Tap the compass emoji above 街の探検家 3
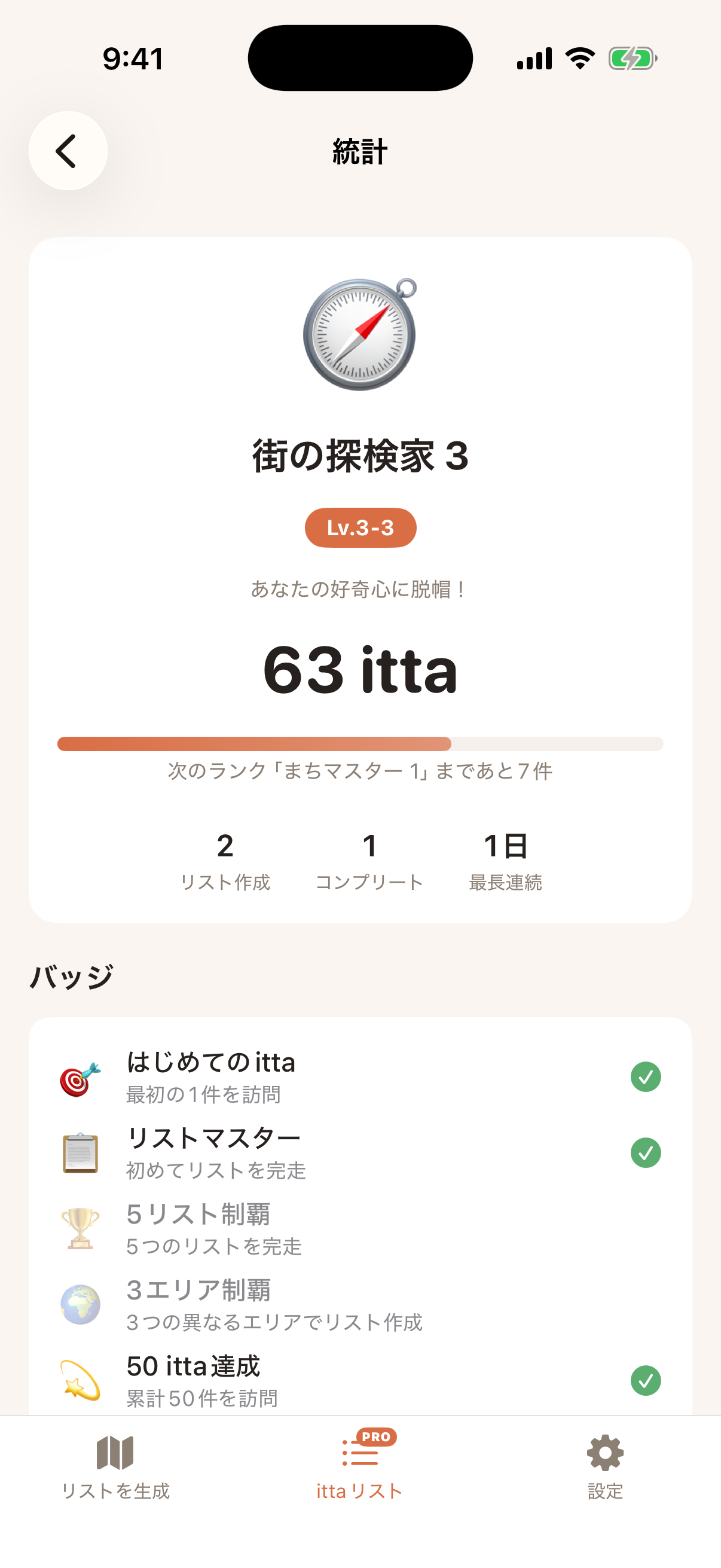The image size is (721, 1568). click(360, 334)
